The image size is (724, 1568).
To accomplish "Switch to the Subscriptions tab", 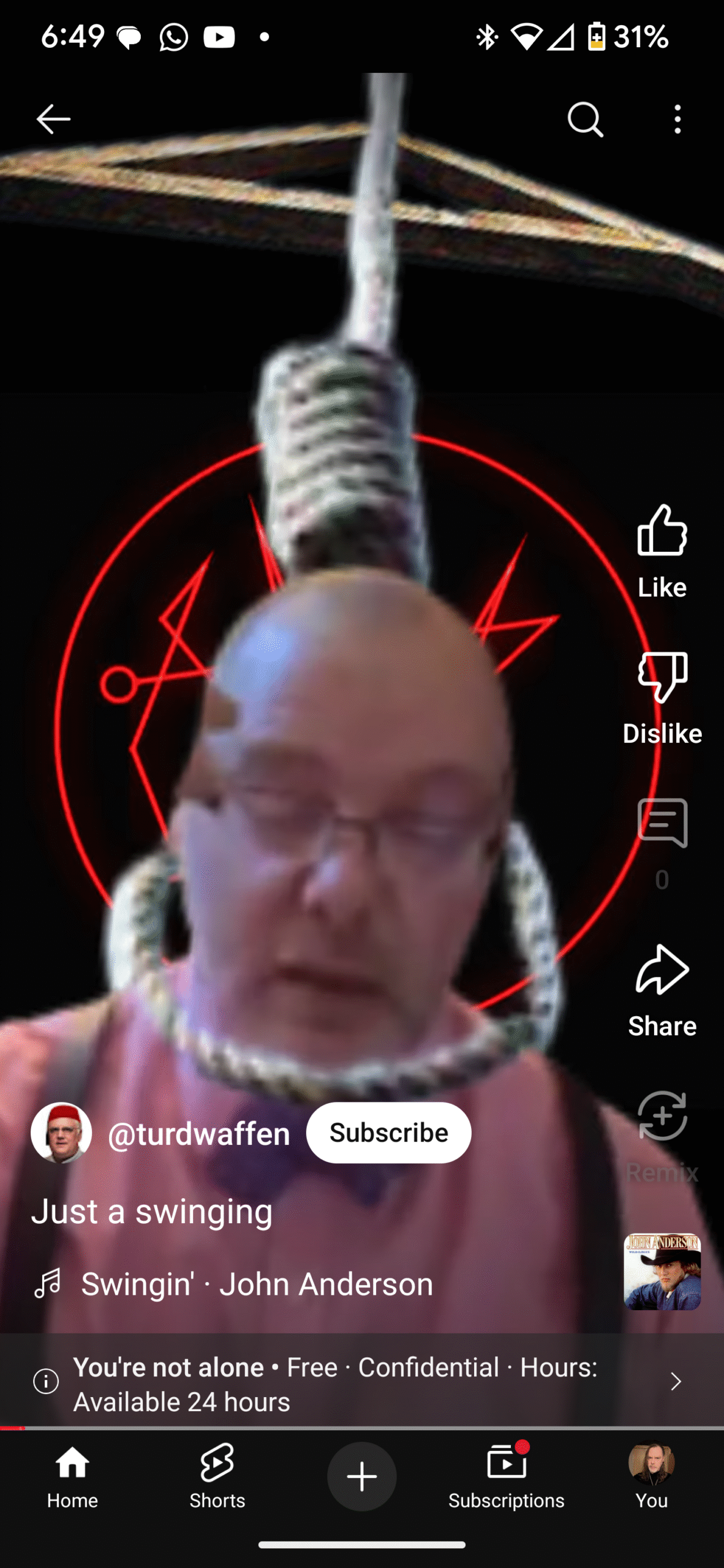I will [x=507, y=1476].
